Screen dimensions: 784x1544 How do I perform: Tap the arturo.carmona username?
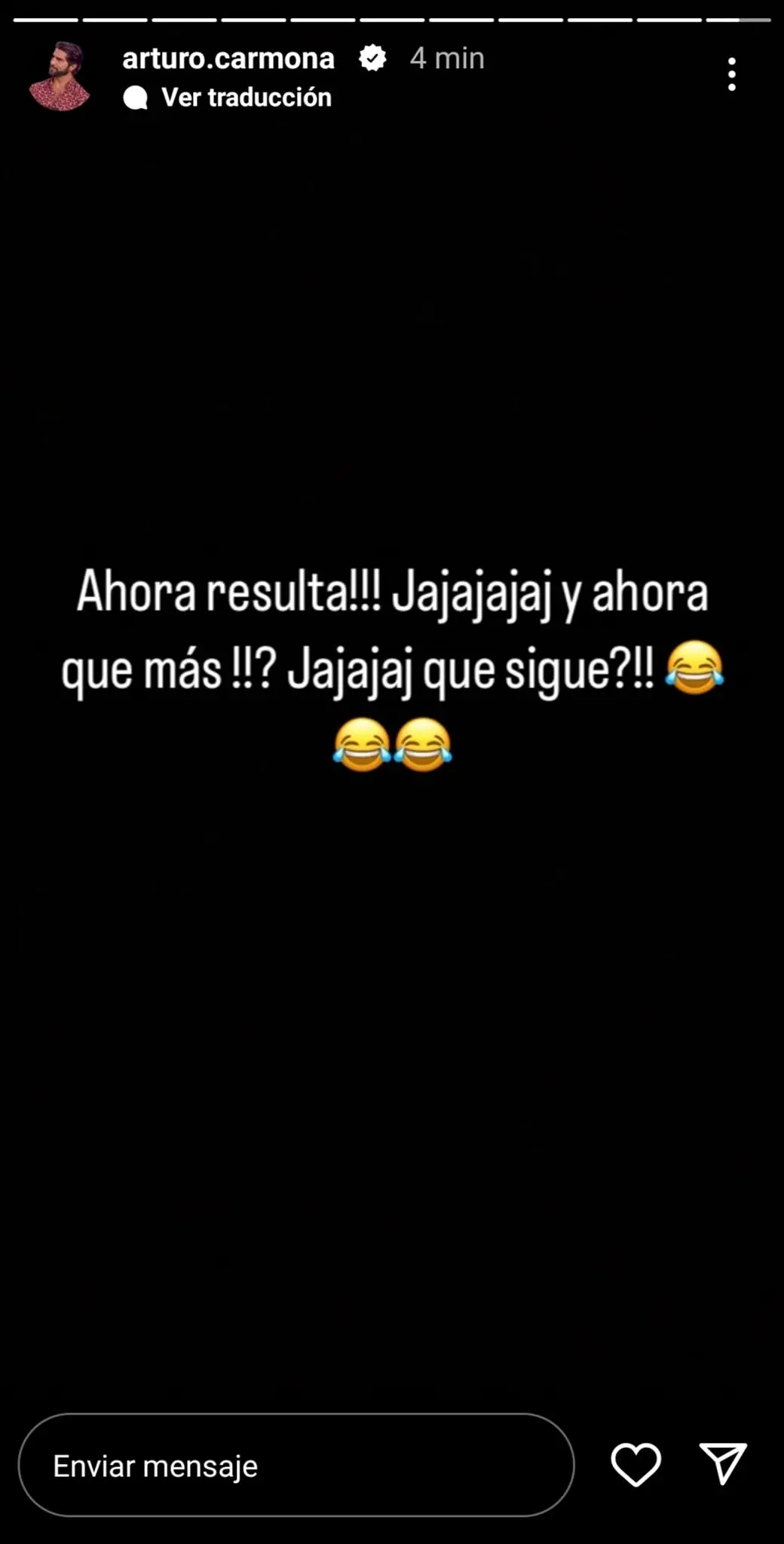tap(228, 58)
